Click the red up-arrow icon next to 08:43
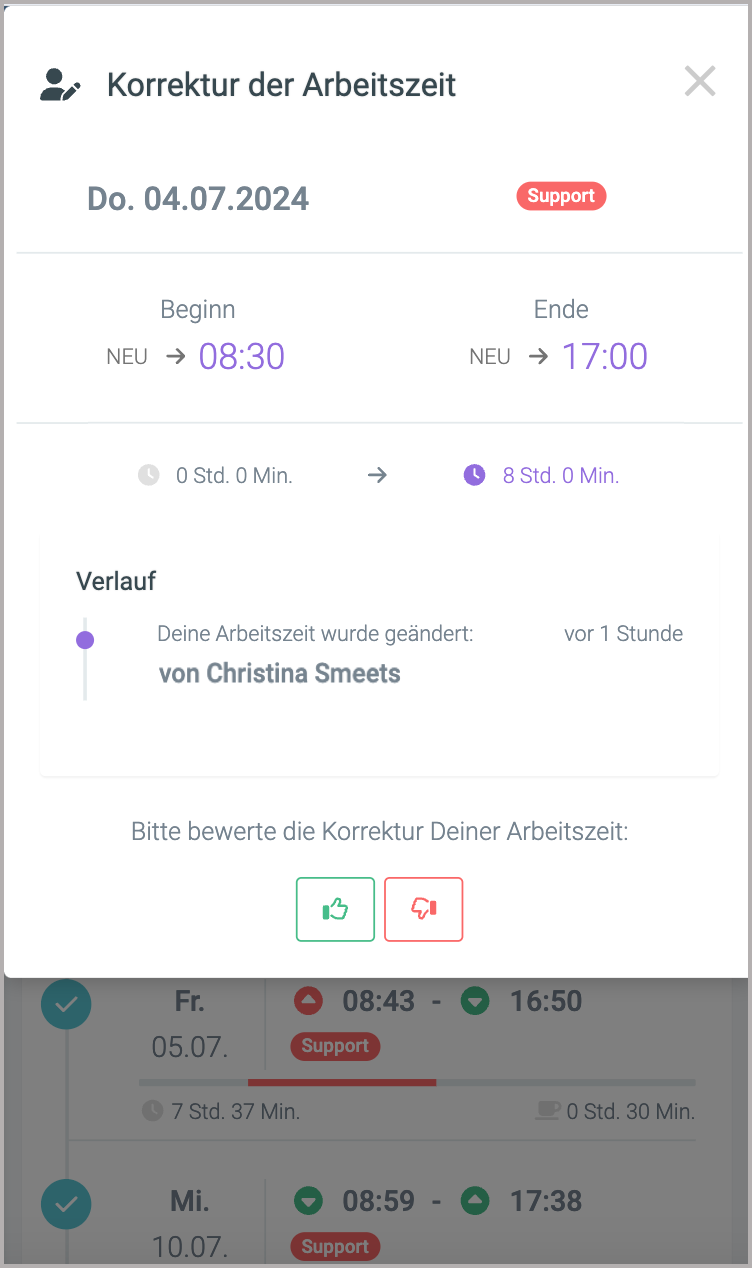Viewport: 752px width, 1268px height. point(308,1001)
